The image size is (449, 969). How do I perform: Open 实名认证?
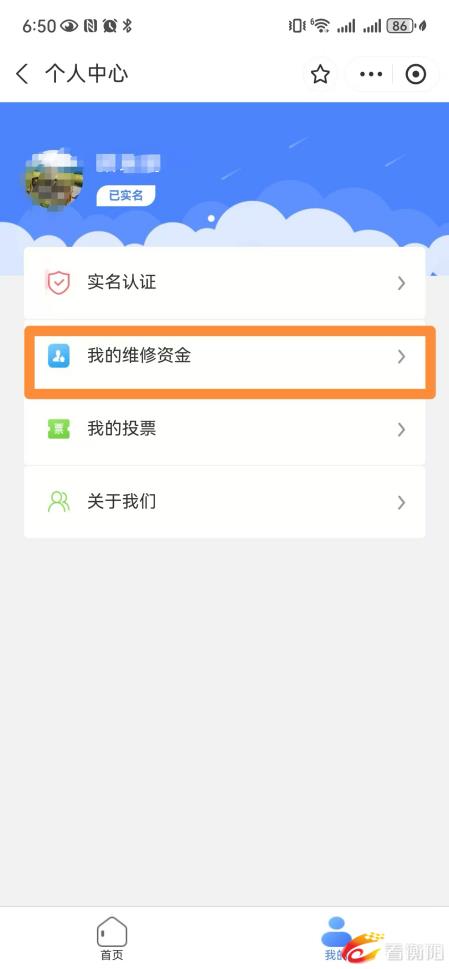tap(224, 283)
